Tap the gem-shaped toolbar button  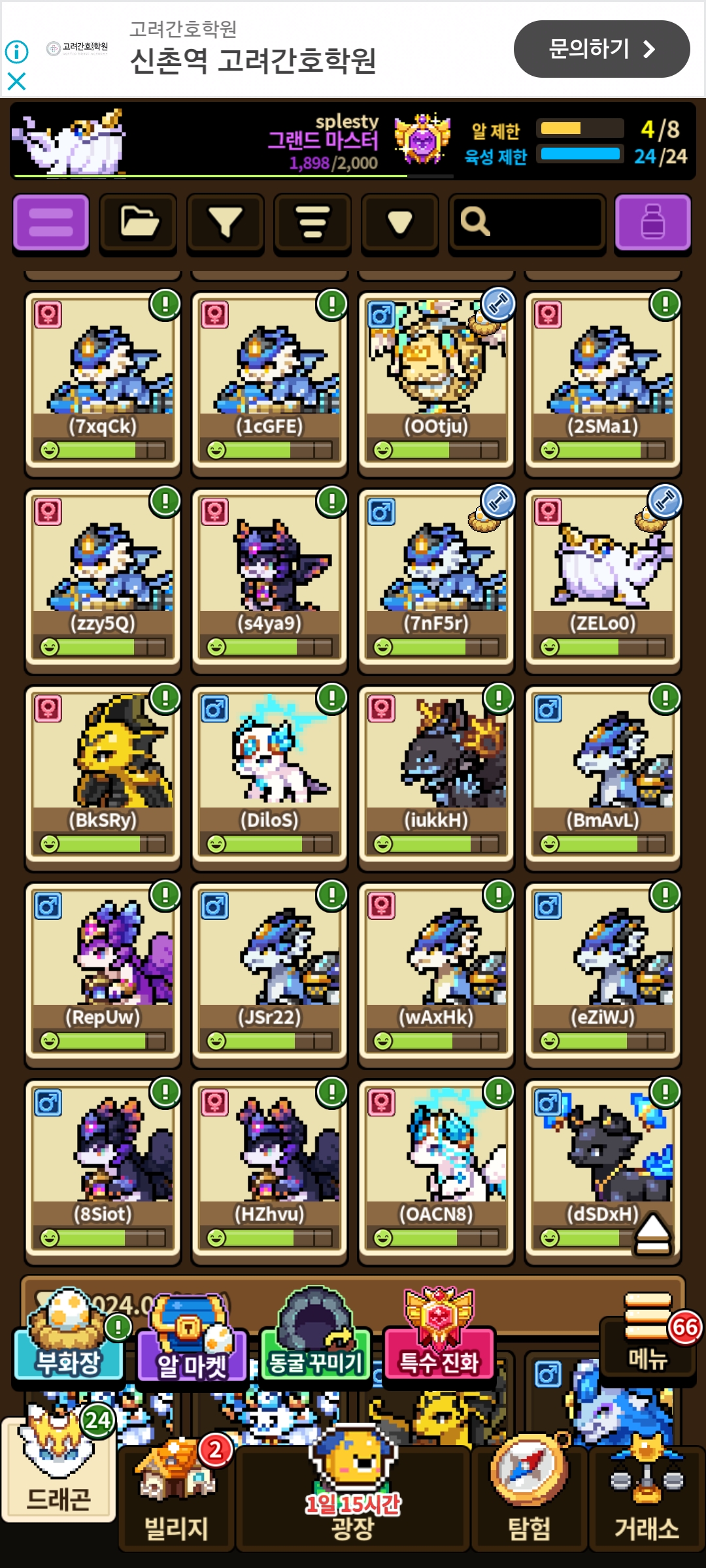[400, 222]
